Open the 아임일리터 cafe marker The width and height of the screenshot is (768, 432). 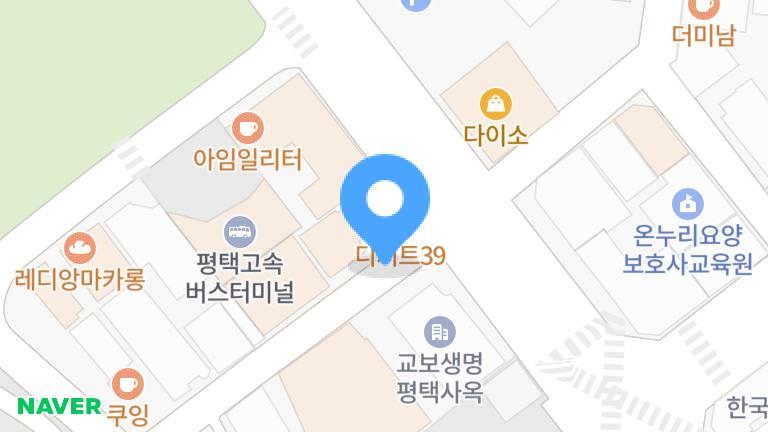click(x=246, y=128)
